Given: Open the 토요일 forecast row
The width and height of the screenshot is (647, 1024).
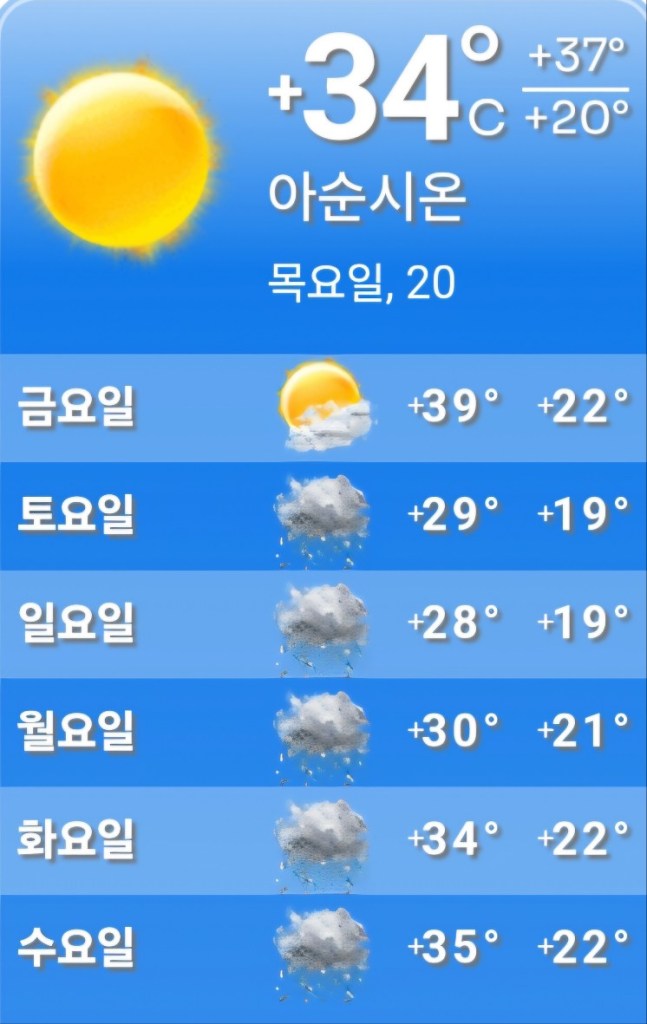Looking at the screenshot, I should coord(323,516).
